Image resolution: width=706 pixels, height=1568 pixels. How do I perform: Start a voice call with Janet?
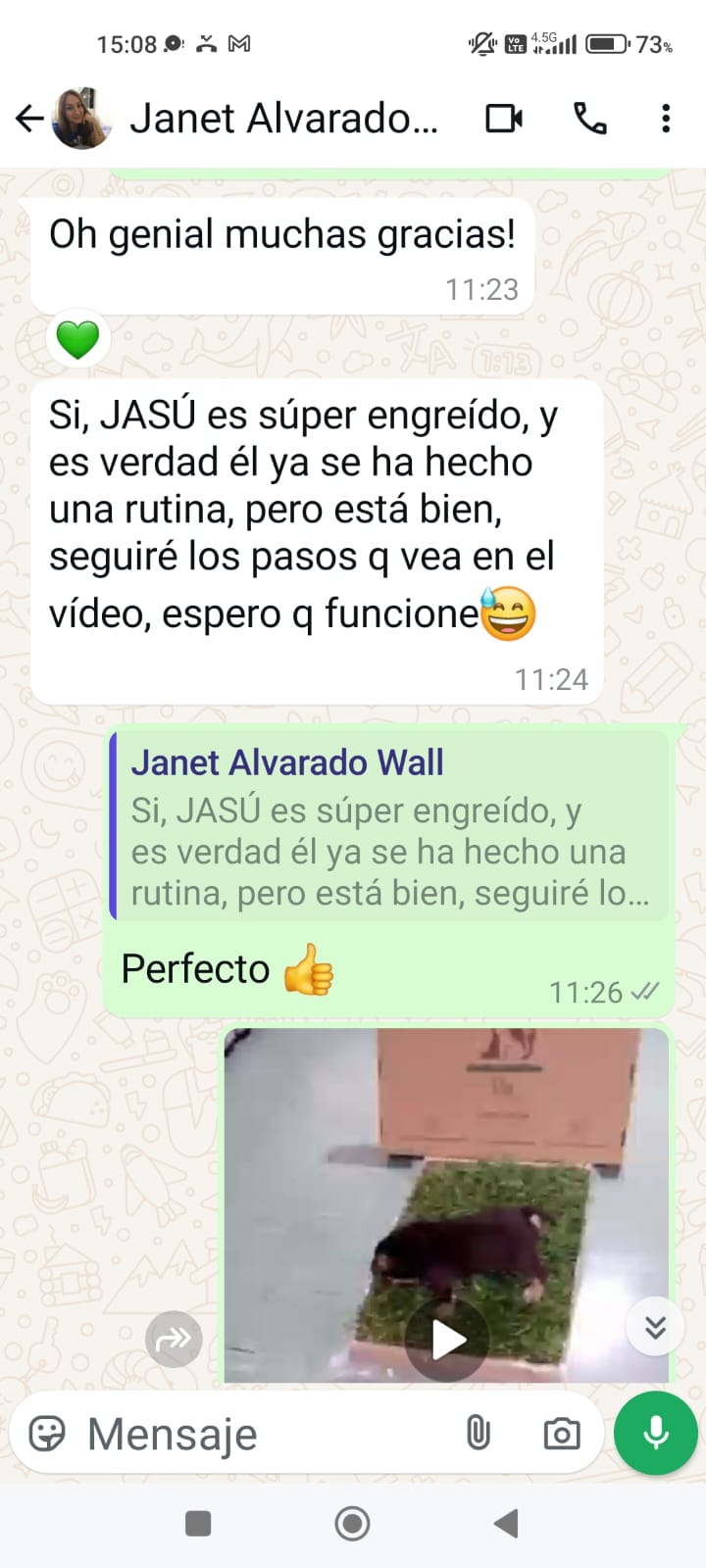click(589, 119)
